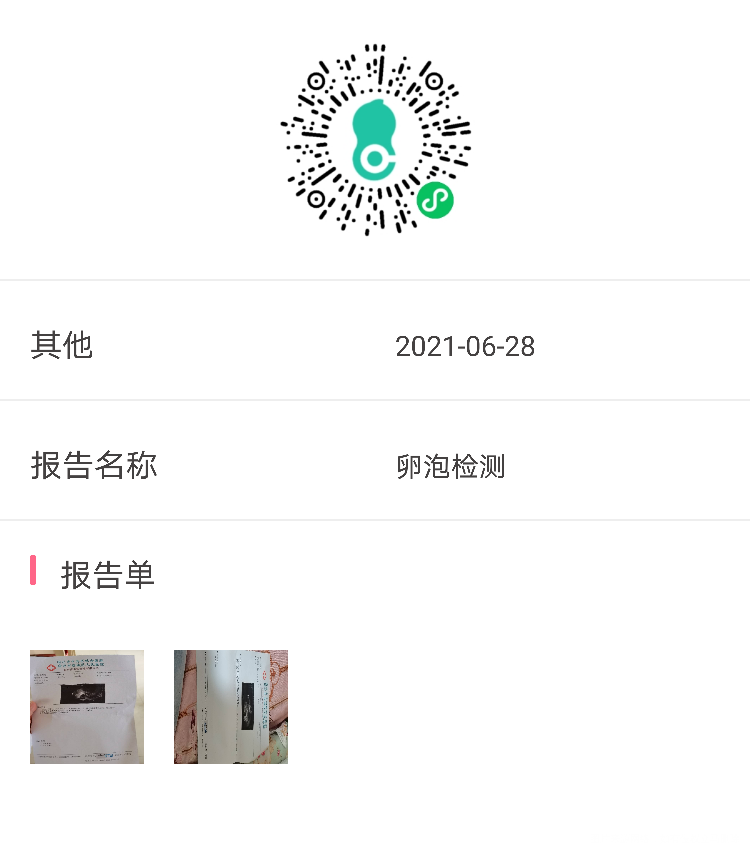Scan the WeChat mini program QR code
The height and width of the screenshot is (854, 750).
(x=375, y=140)
